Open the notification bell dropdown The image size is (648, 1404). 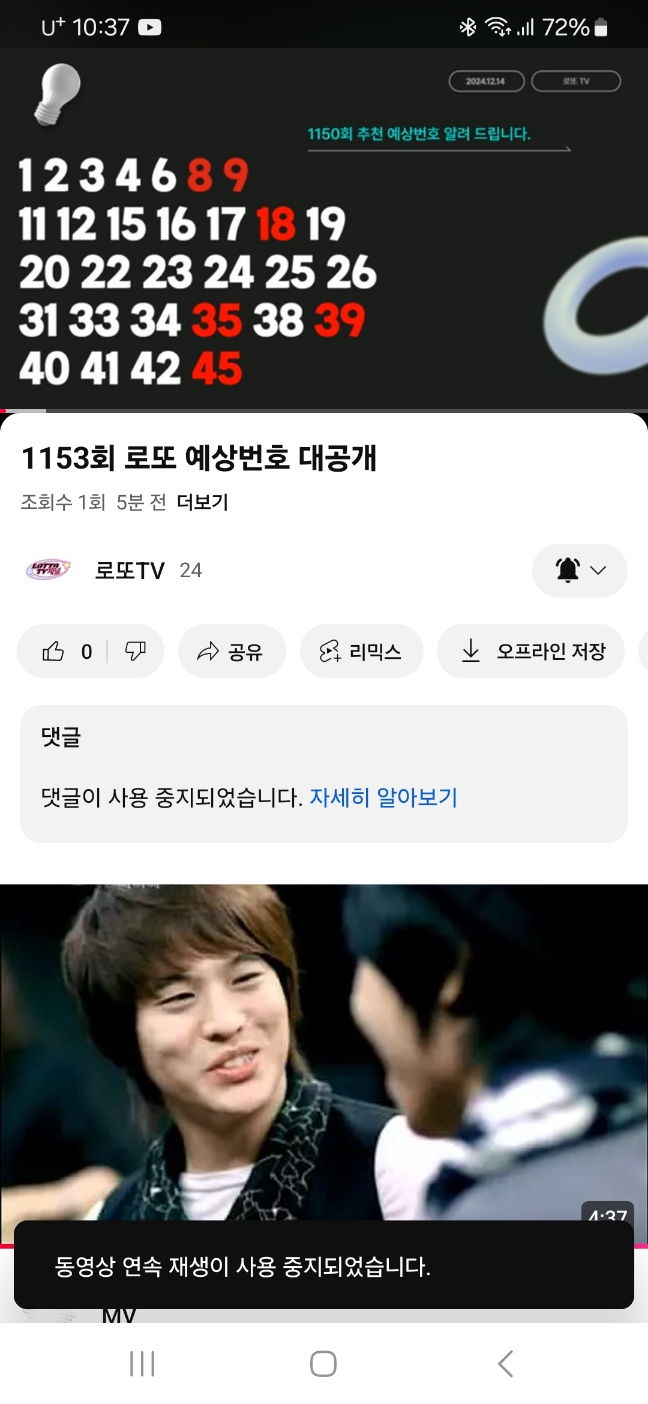pos(580,570)
